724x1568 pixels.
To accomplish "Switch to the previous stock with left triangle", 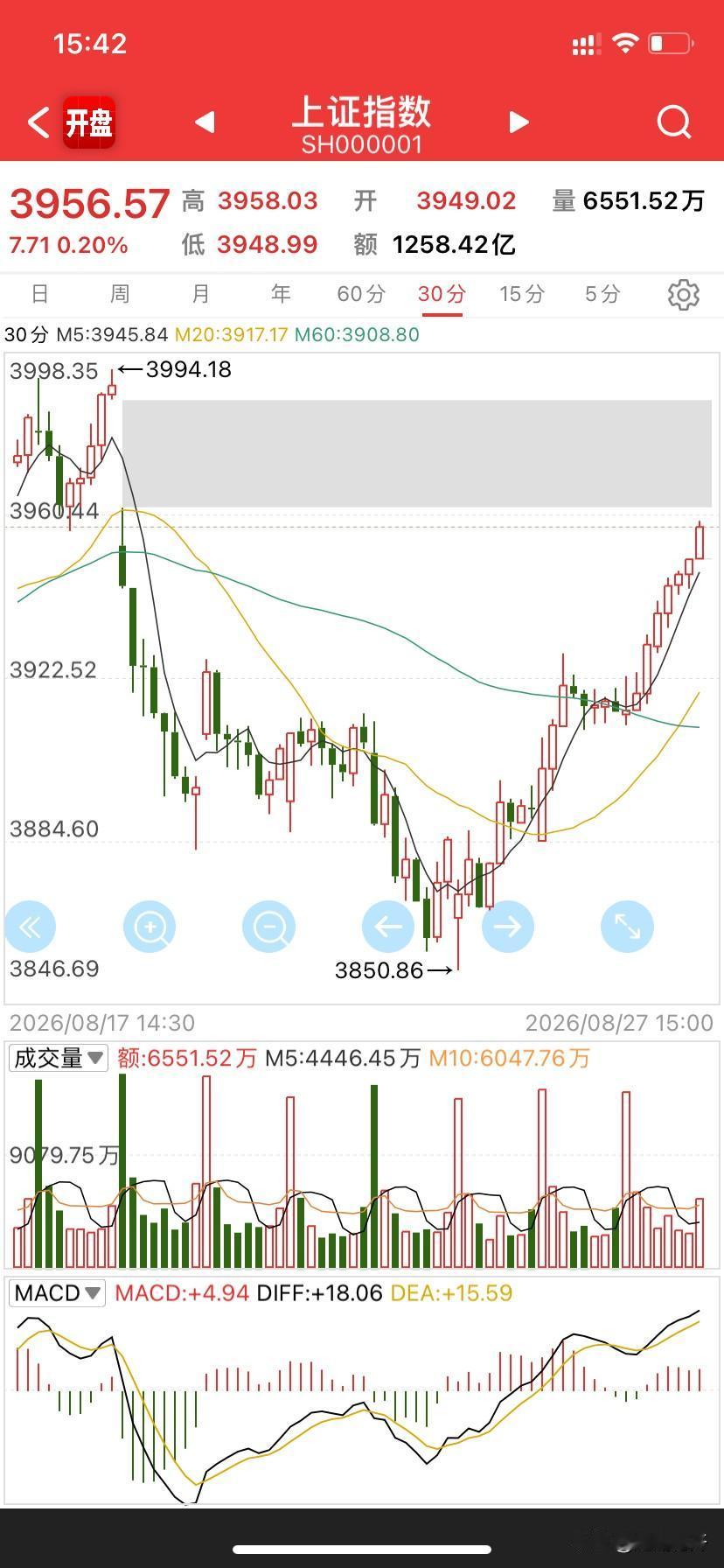I will coord(205,122).
